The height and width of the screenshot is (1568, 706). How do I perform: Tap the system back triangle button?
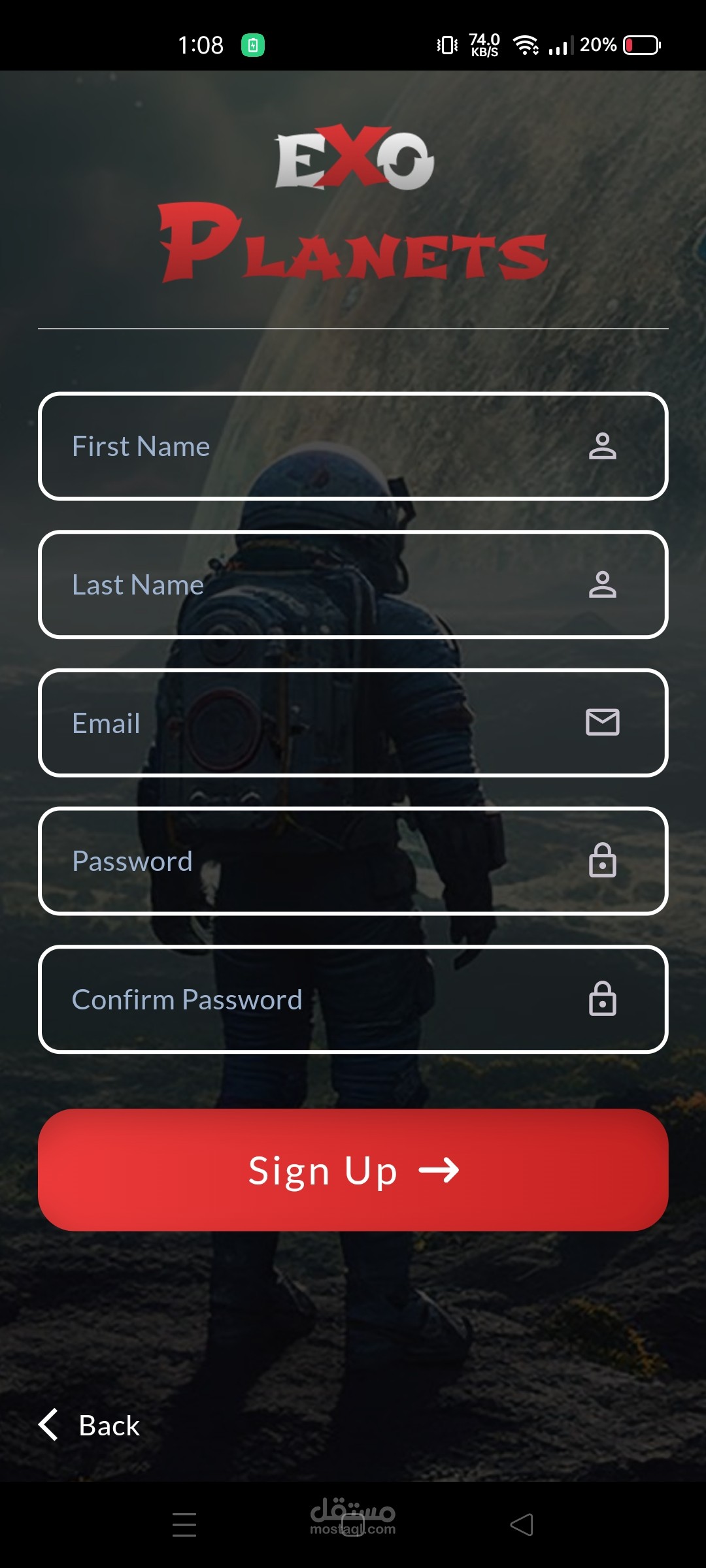522,1525
